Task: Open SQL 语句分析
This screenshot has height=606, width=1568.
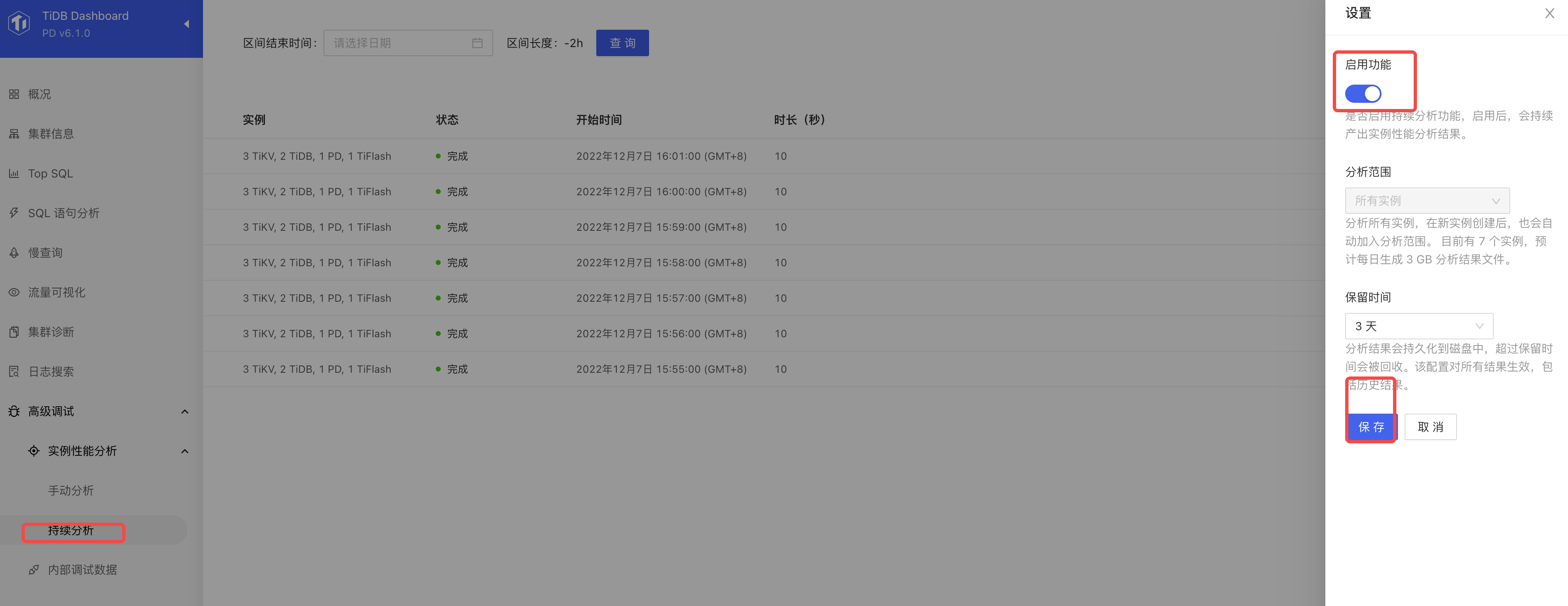Action: pyautogui.click(x=63, y=213)
